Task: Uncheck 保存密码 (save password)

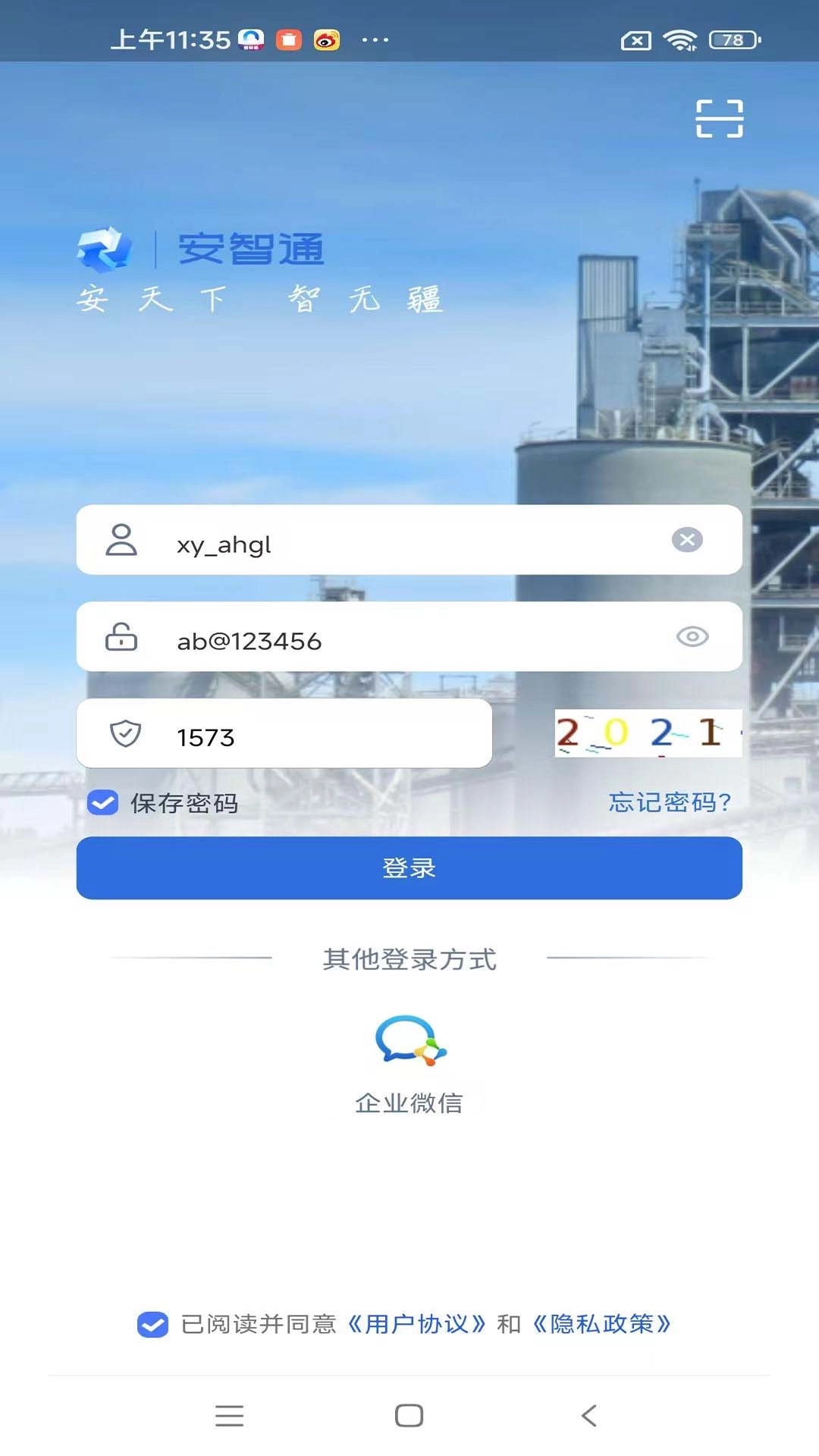Action: tap(104, 804)
